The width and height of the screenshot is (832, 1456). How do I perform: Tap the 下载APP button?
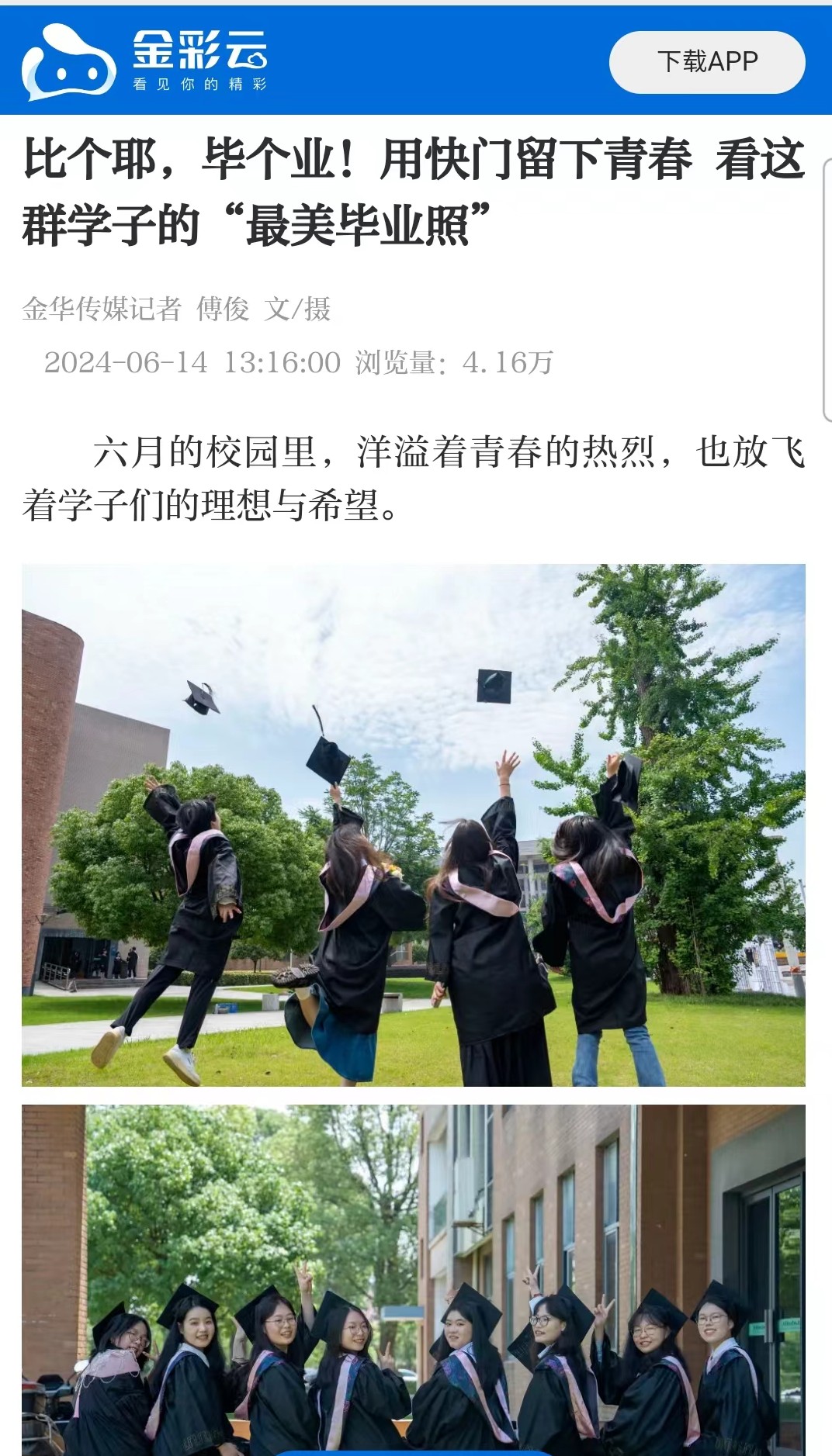pos(707,62)
